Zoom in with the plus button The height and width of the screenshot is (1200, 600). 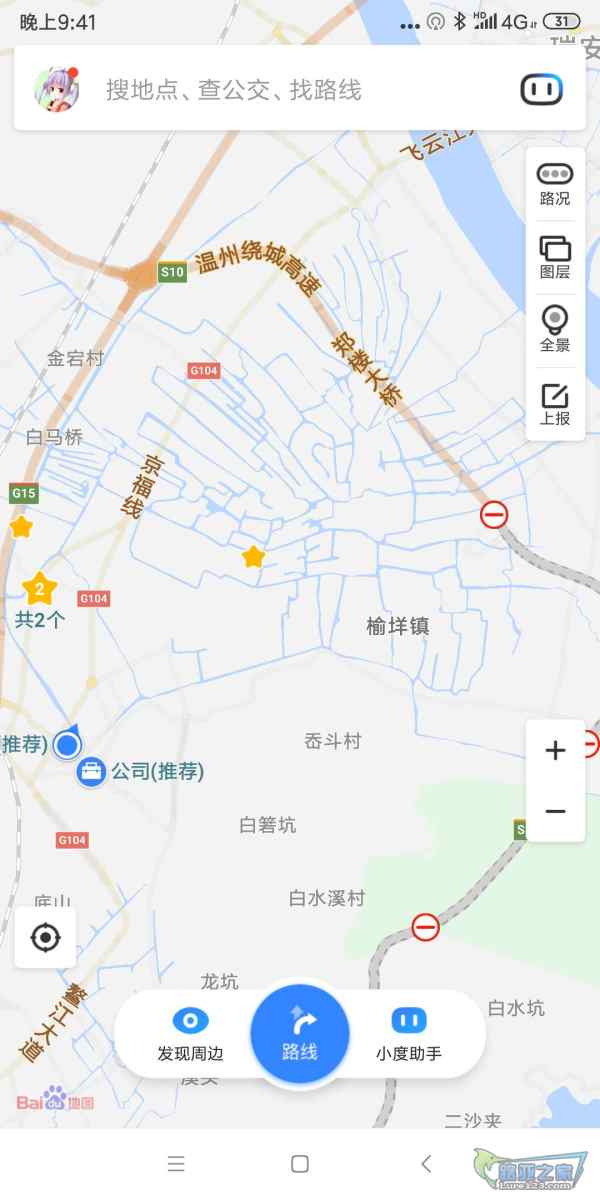tap(556, 750)
